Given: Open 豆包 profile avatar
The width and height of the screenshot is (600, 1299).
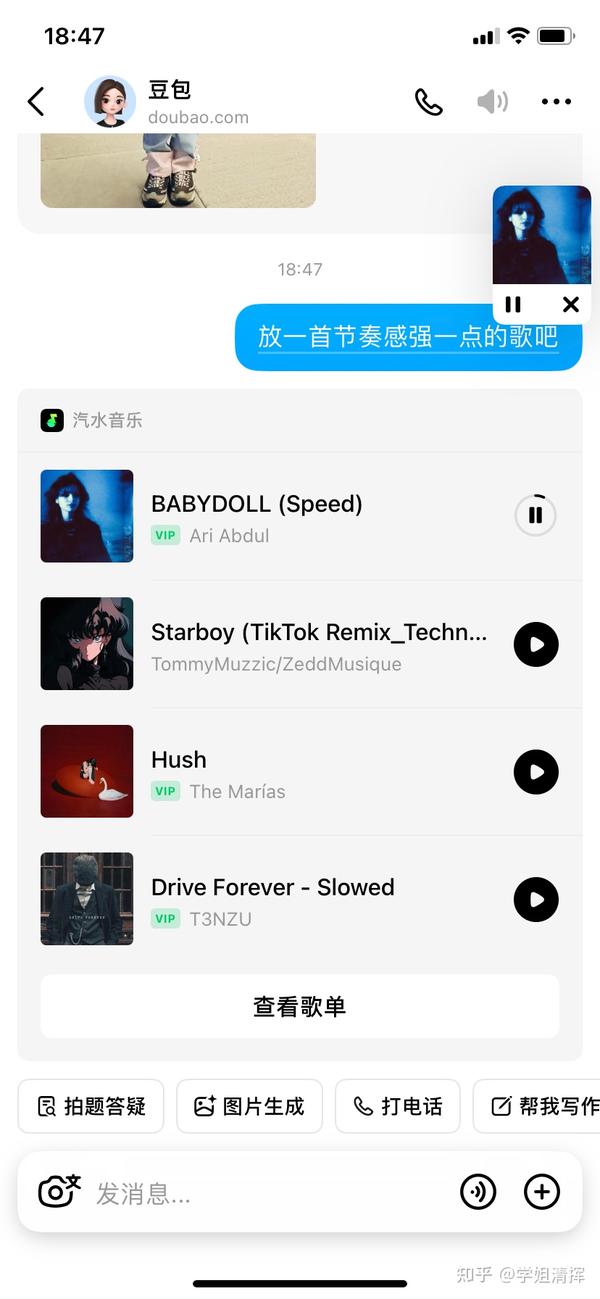Looking at the screenshot, I should [x=110, y=101].
